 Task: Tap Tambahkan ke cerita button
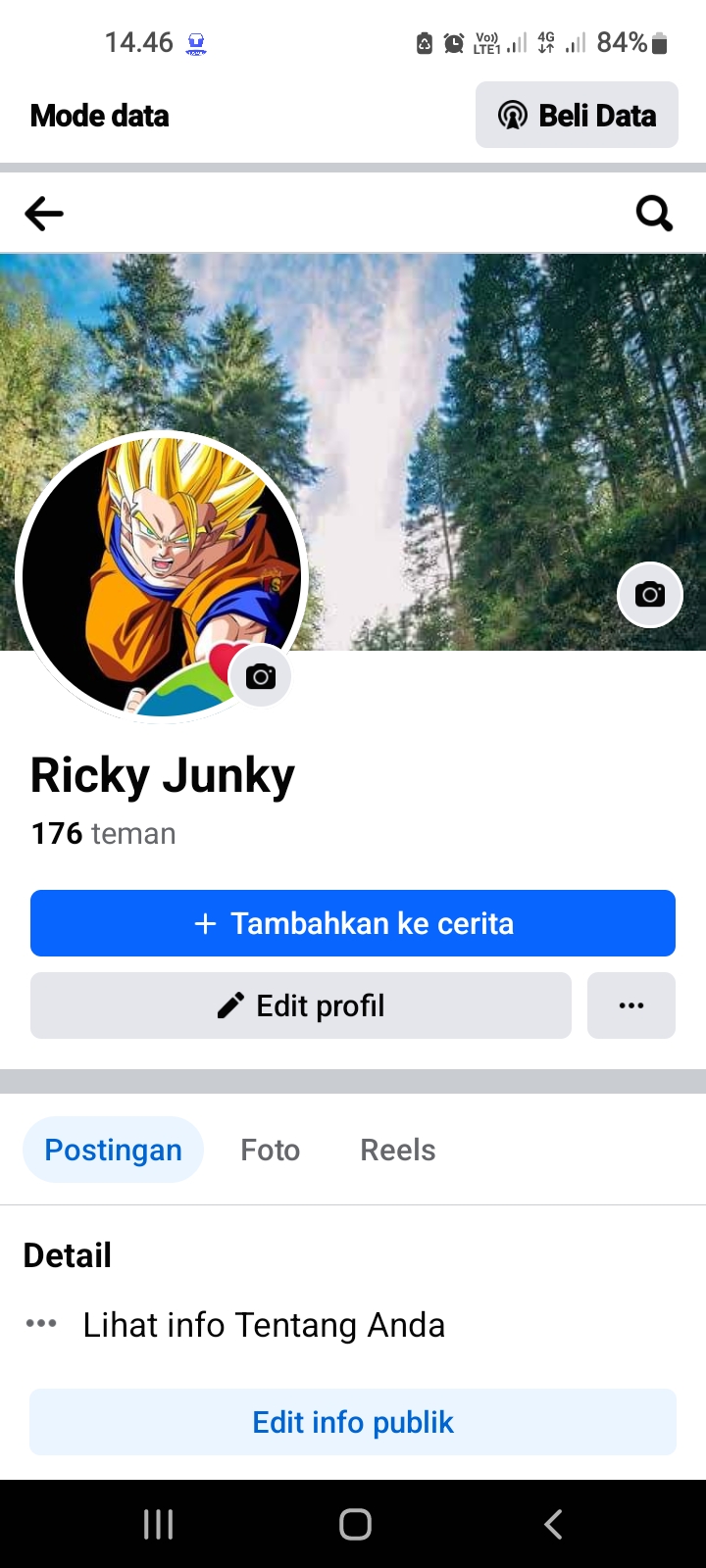[x=353, y=923]
